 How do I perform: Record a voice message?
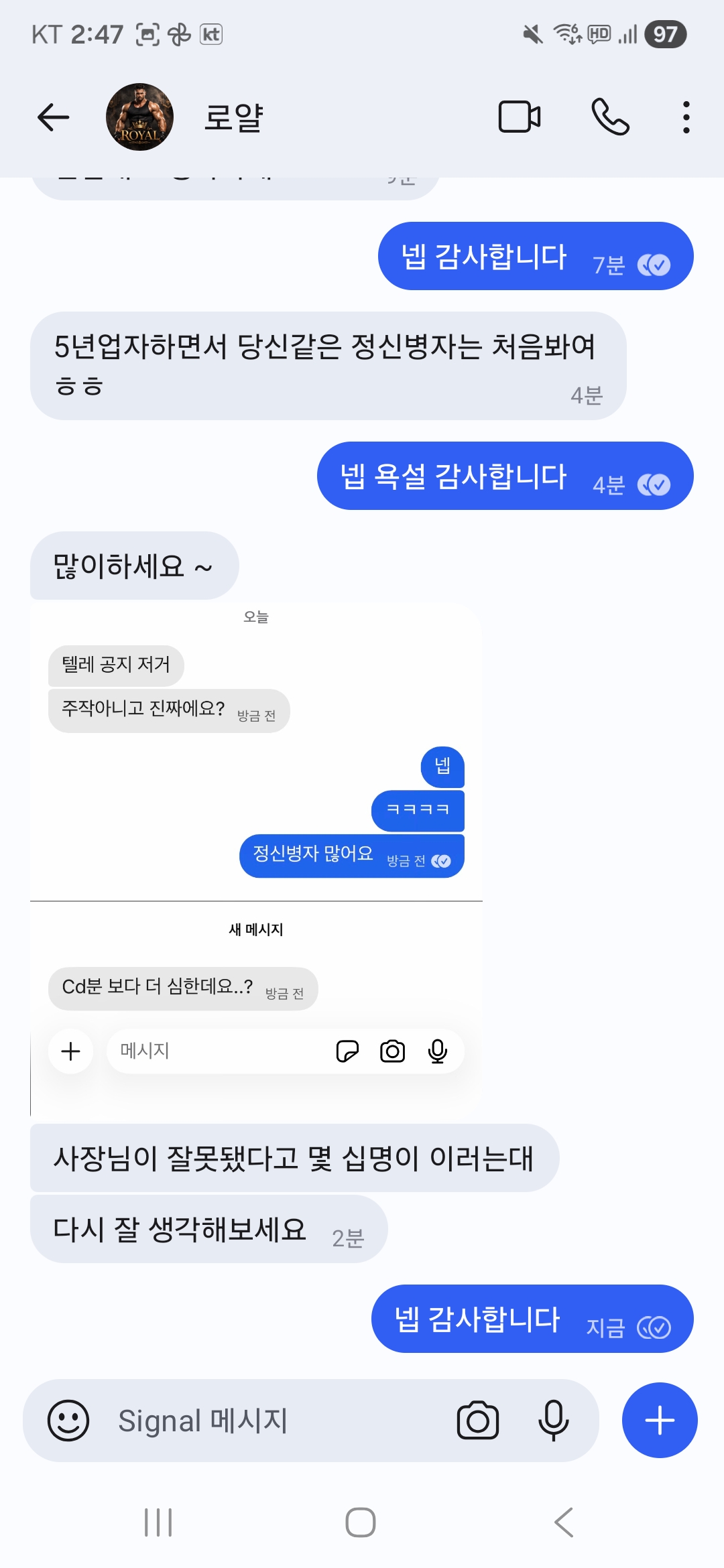coord(553,1420)
